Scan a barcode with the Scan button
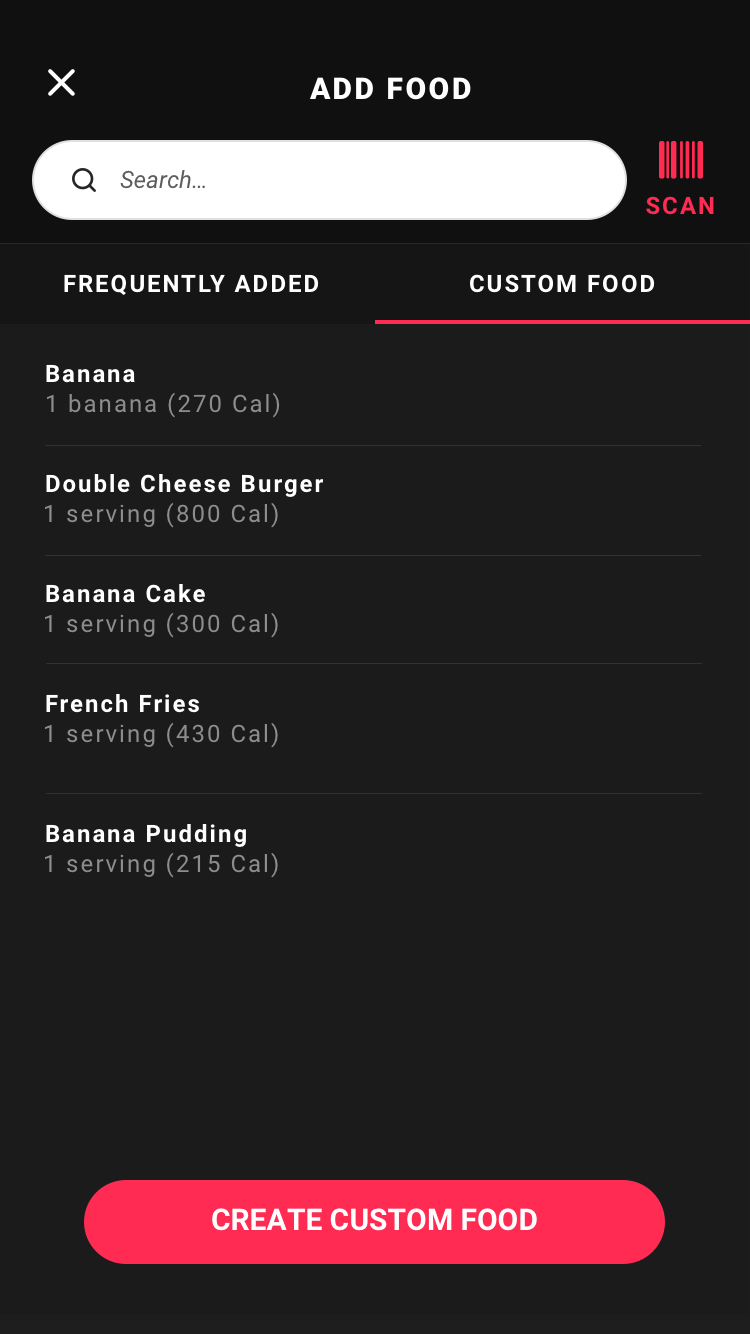750x1334 pixels. pos(681,179)
